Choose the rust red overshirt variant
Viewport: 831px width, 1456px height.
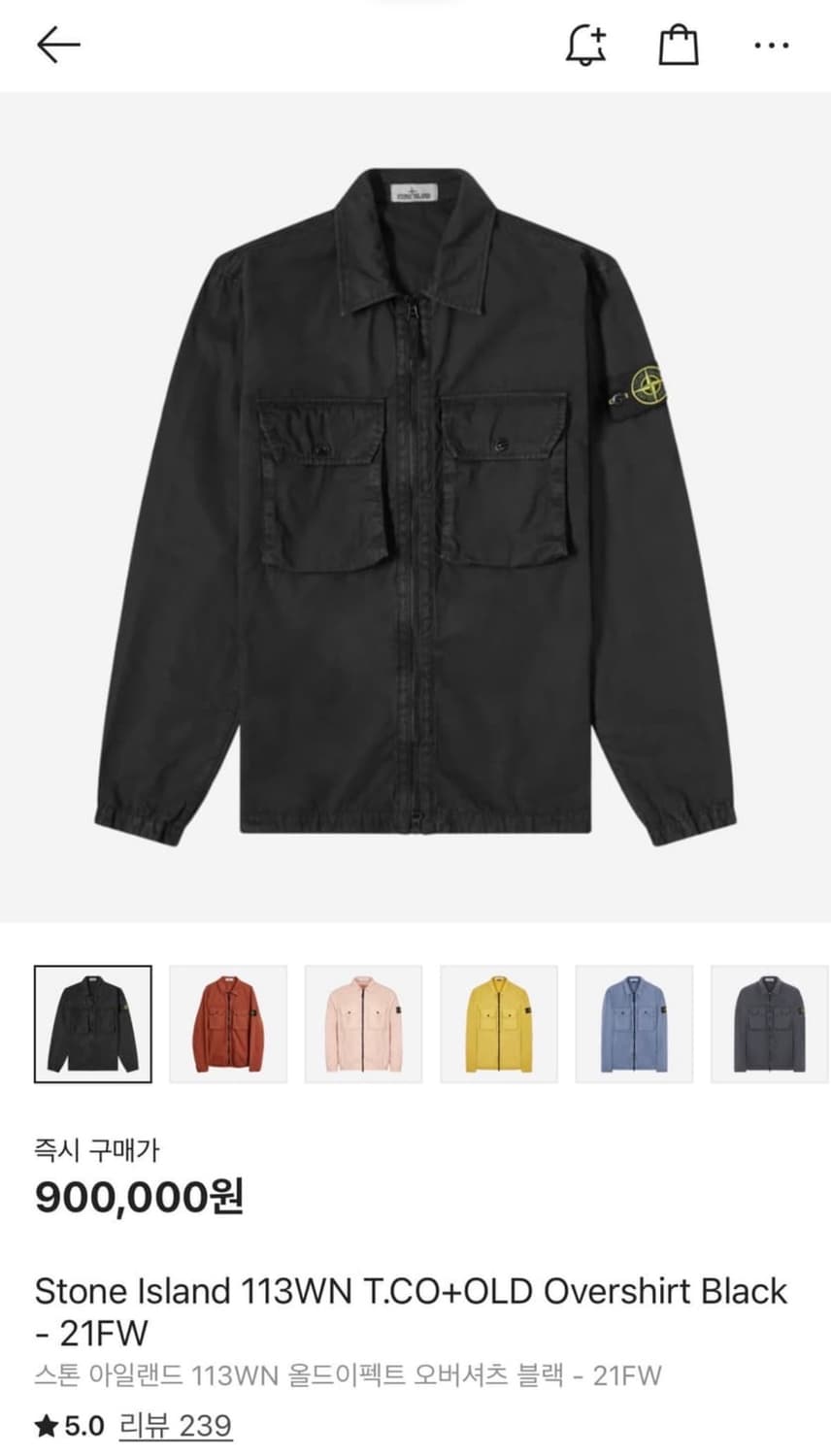click(x=229, y=1020)
